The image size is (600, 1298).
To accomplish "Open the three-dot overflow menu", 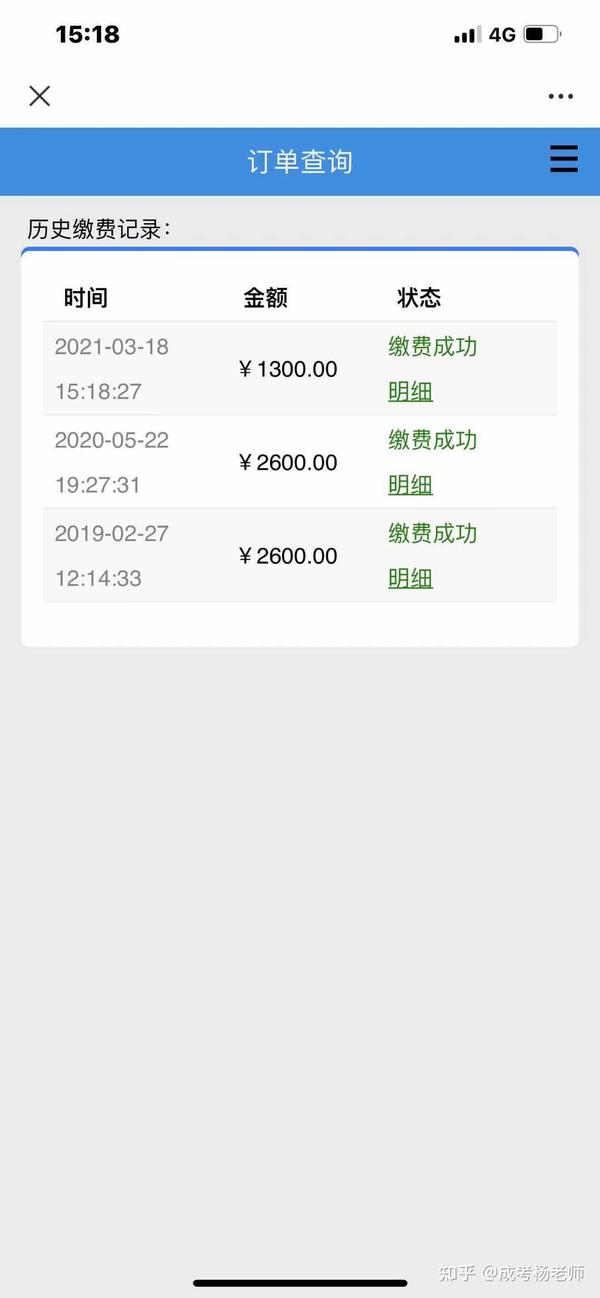I will click(x=561, y=97).
